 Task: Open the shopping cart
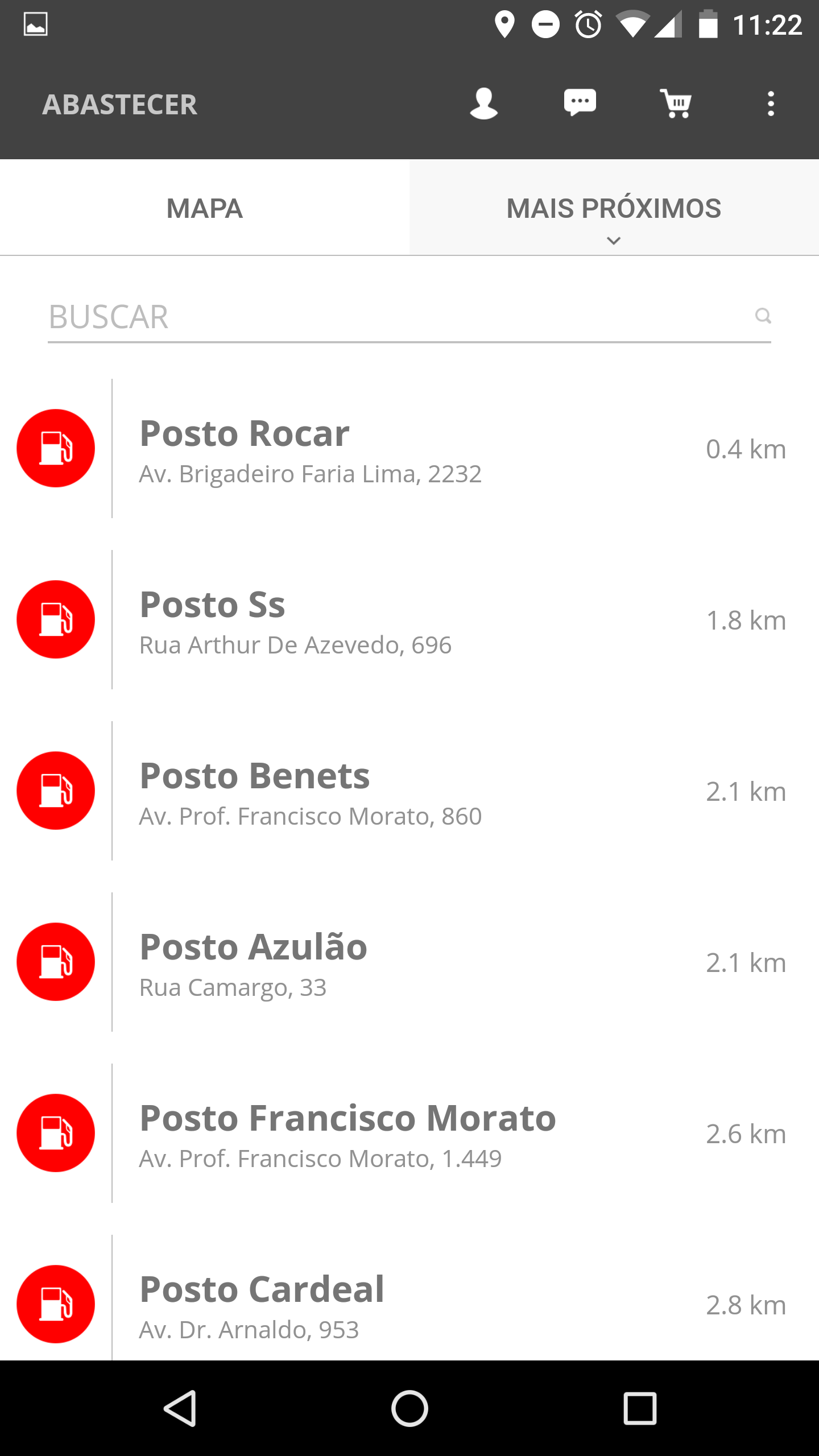click(x=676, y=104)
